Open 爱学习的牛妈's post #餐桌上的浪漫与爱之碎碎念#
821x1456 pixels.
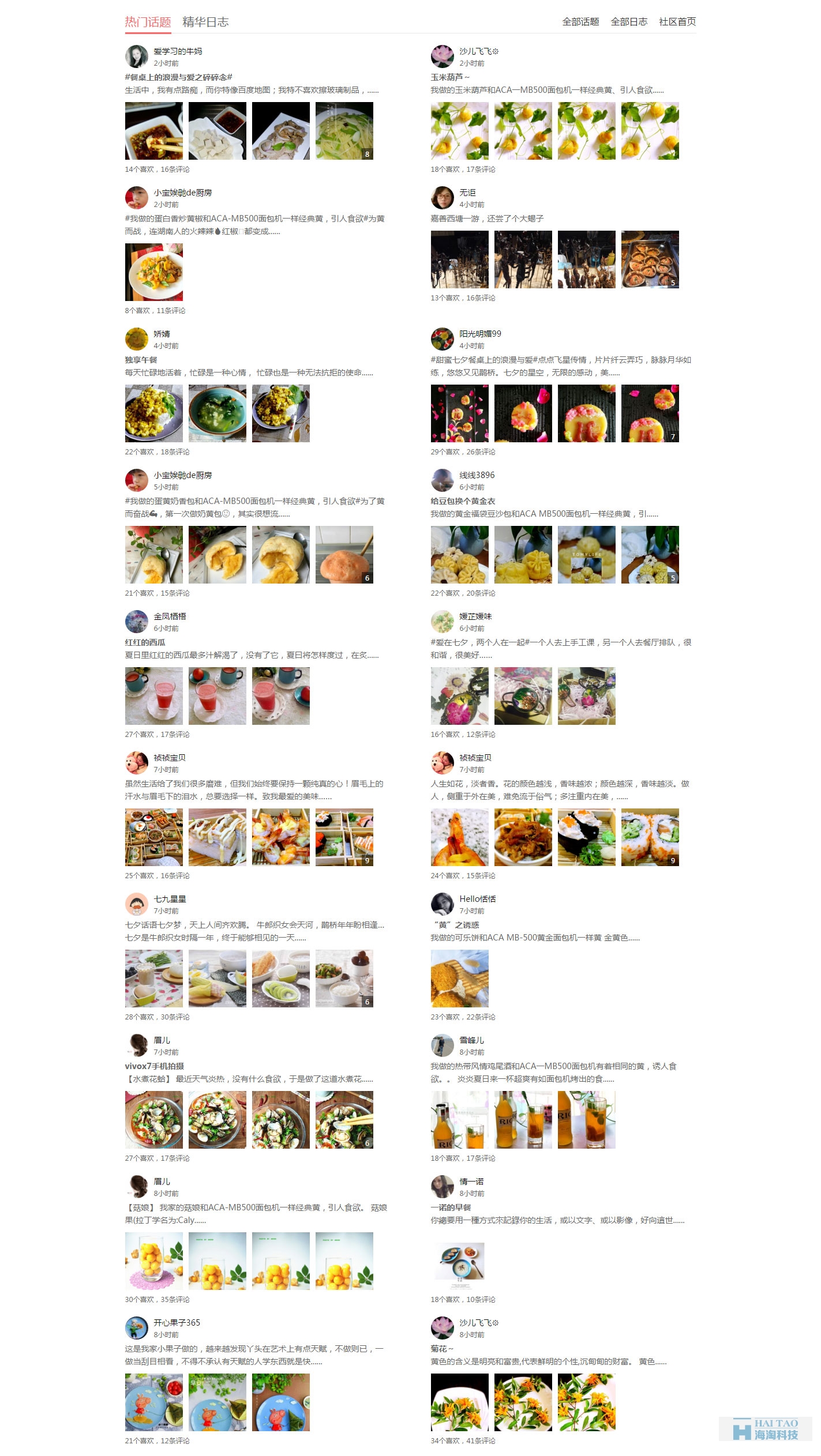click(x=178, y=77)
